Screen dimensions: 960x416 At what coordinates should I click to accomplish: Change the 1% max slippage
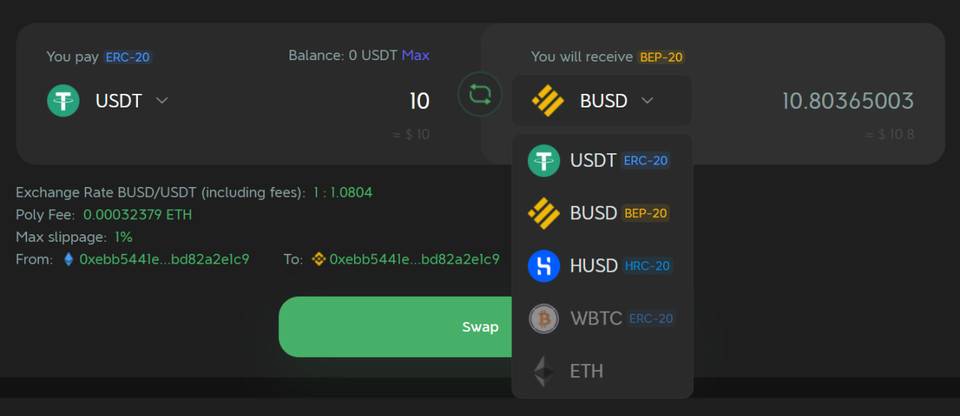click(123, 237)
